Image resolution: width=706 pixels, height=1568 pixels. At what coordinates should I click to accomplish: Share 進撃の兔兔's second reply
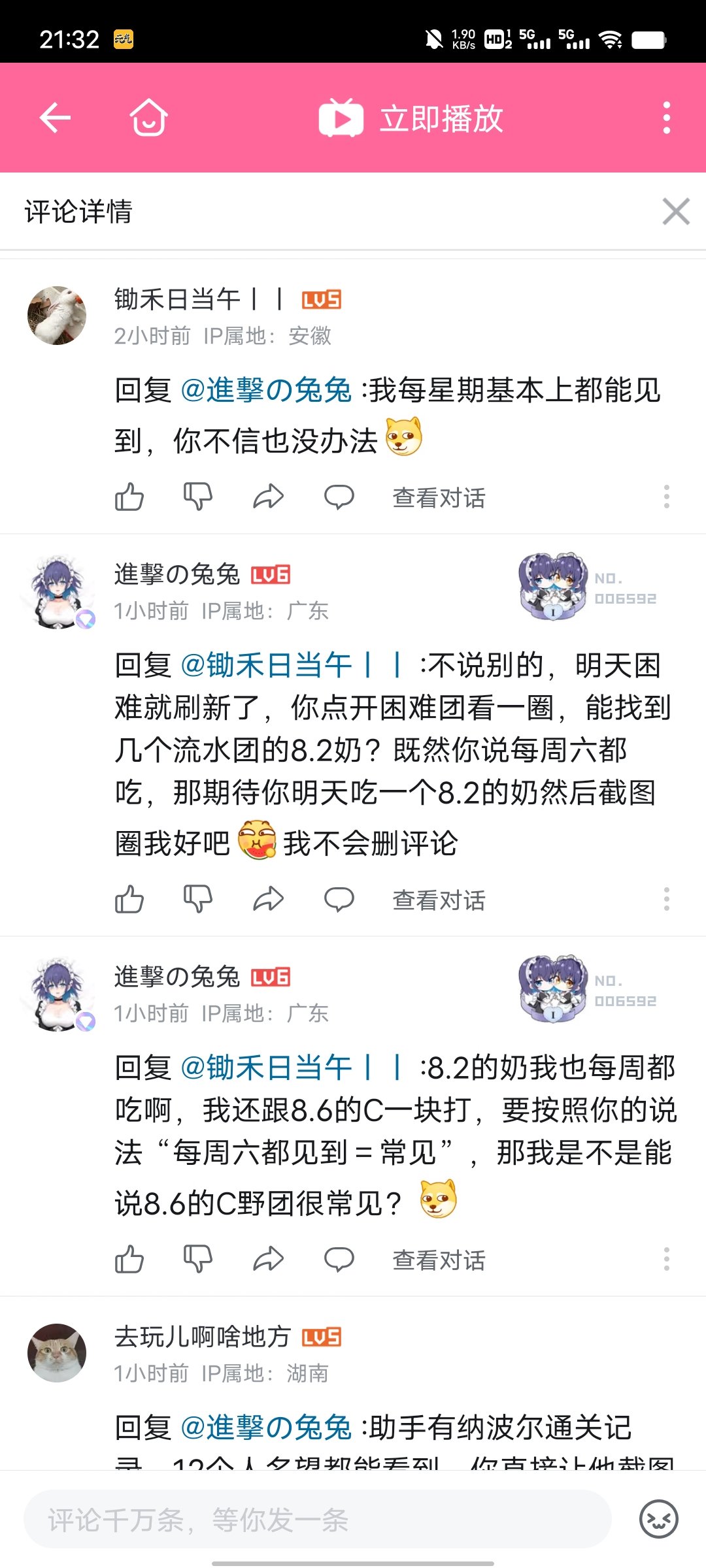(269, 1260)
